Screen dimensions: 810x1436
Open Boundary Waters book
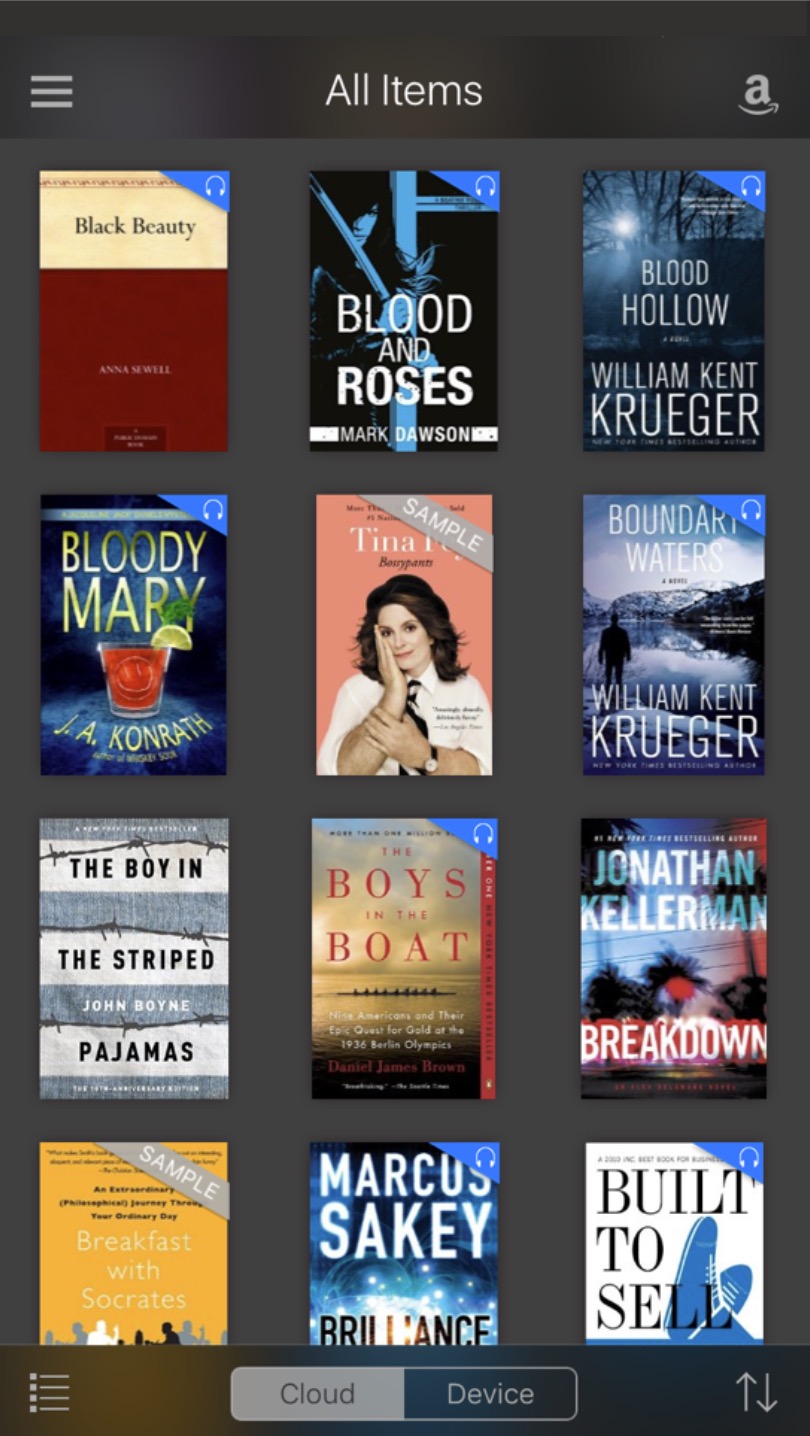[x=674, y=635]
